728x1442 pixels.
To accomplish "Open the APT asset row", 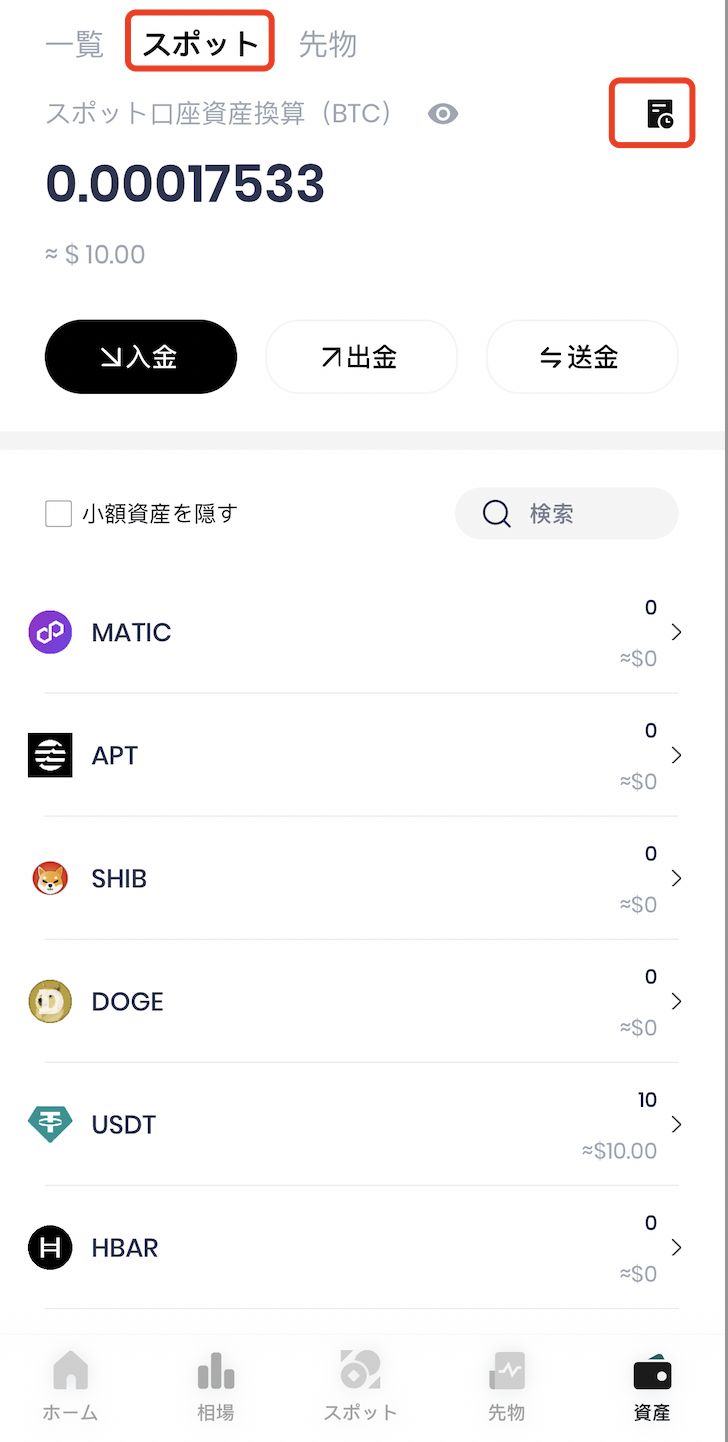I will (360, 756).
